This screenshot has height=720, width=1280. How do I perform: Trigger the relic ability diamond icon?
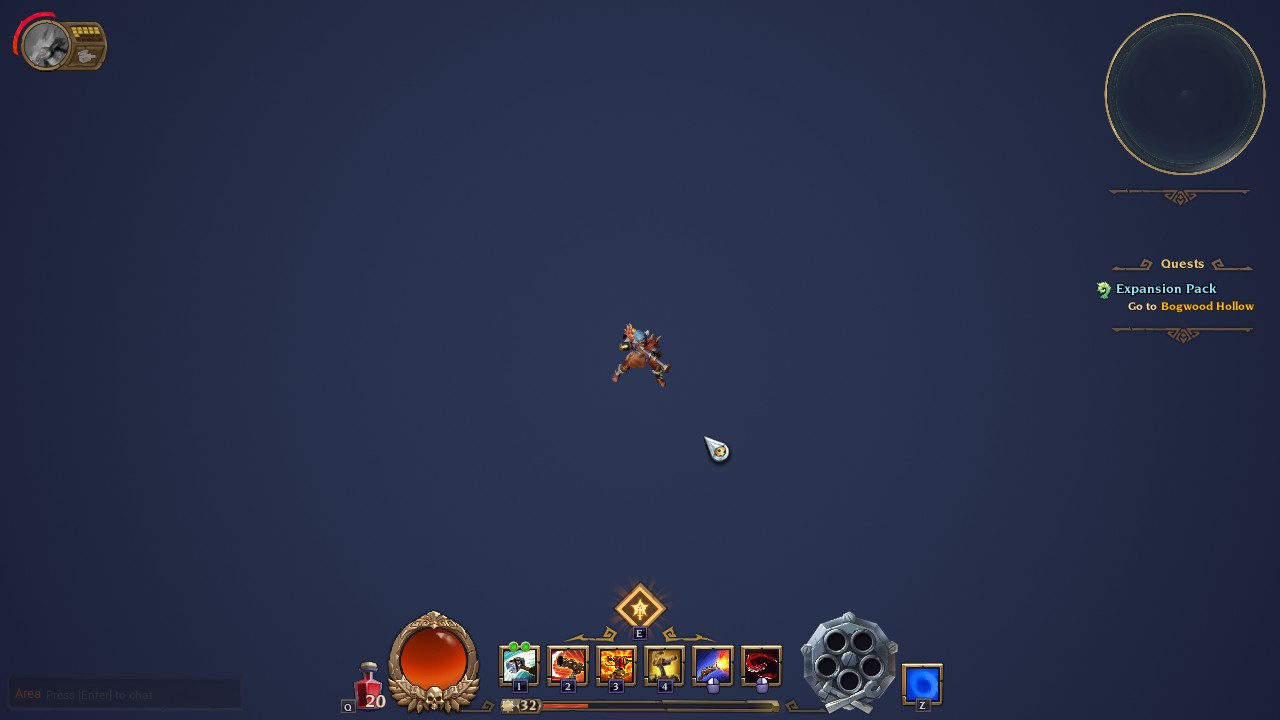coord(639,608)
